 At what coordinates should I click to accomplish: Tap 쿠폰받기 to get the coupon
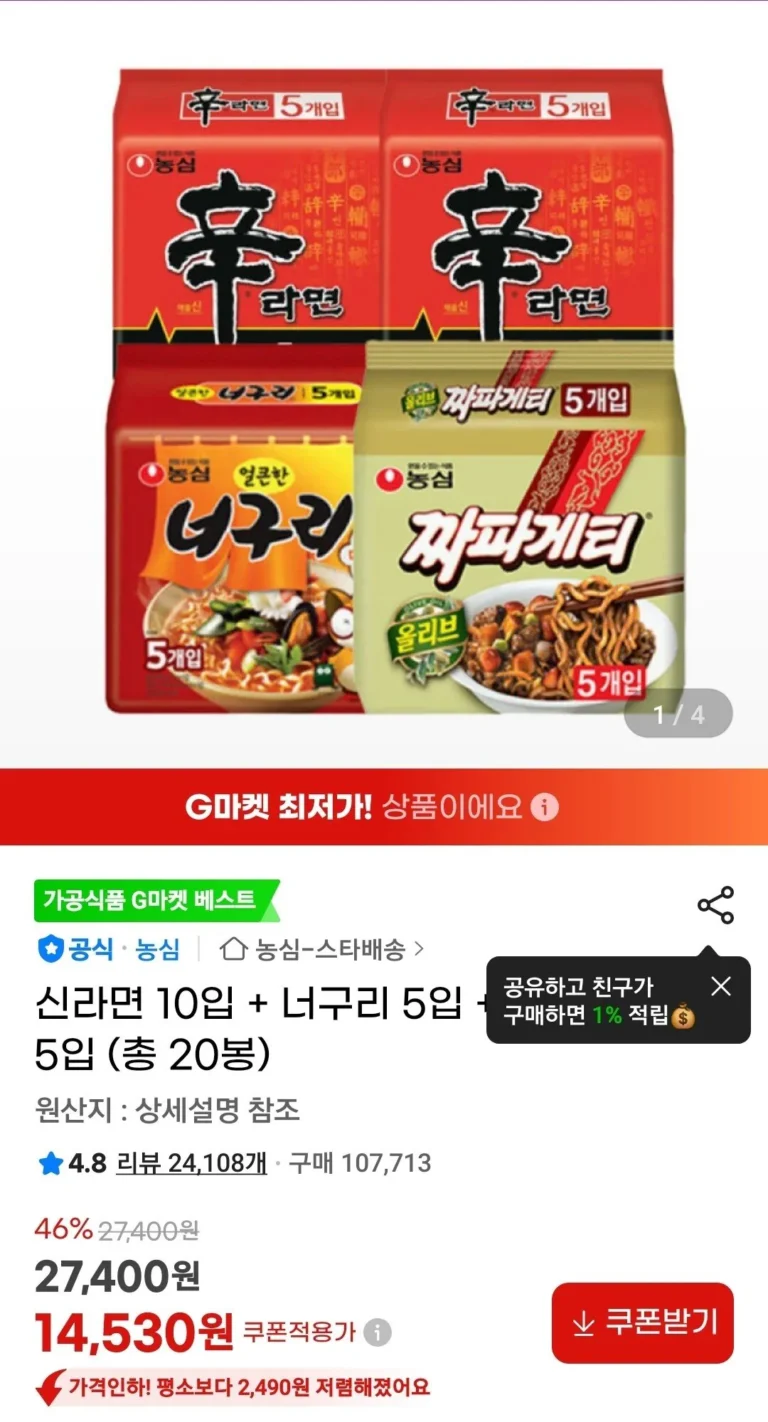click(643, 1323)
